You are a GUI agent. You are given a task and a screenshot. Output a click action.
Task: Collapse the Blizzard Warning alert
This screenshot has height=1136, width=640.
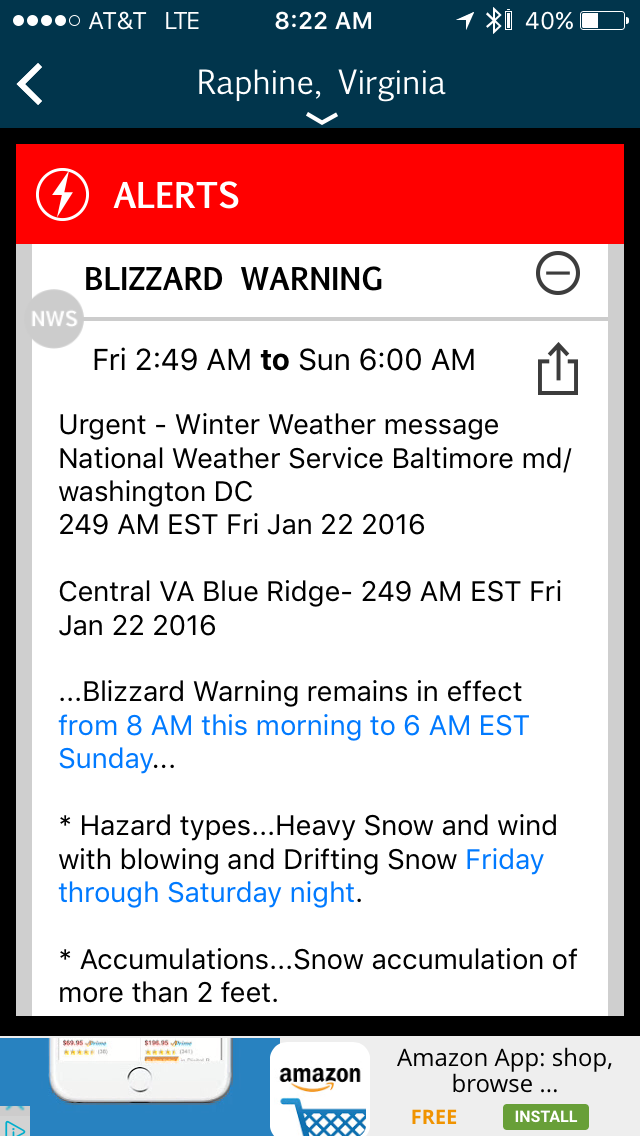click(x=557, y=273)
